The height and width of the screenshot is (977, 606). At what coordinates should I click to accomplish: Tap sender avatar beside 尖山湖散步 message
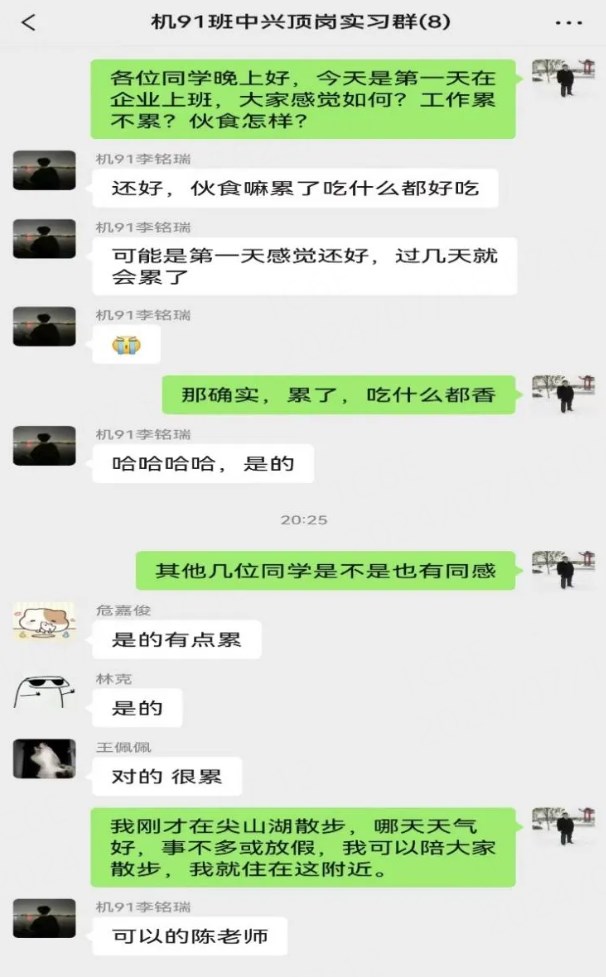tap(563, 827)
